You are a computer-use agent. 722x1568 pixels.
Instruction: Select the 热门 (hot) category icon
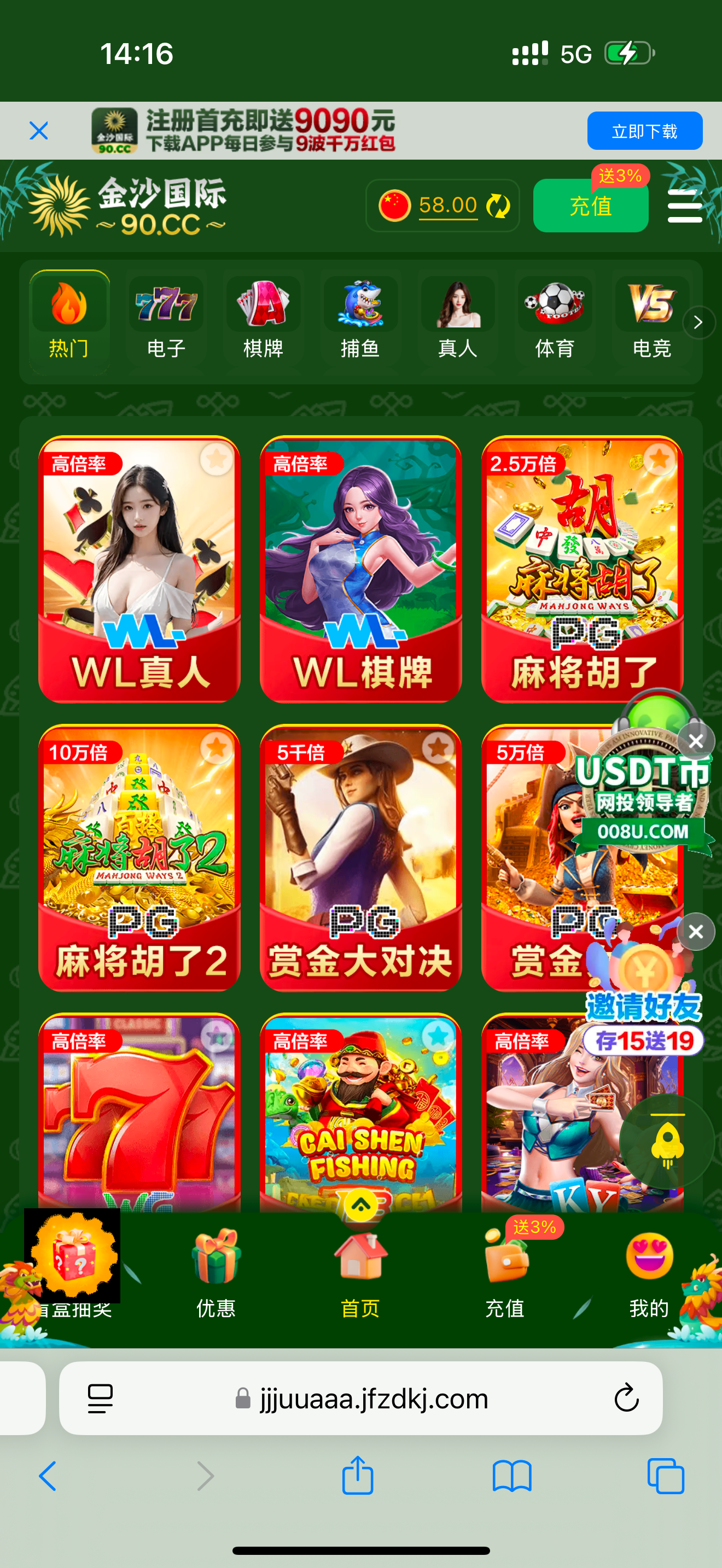[68, 317]
